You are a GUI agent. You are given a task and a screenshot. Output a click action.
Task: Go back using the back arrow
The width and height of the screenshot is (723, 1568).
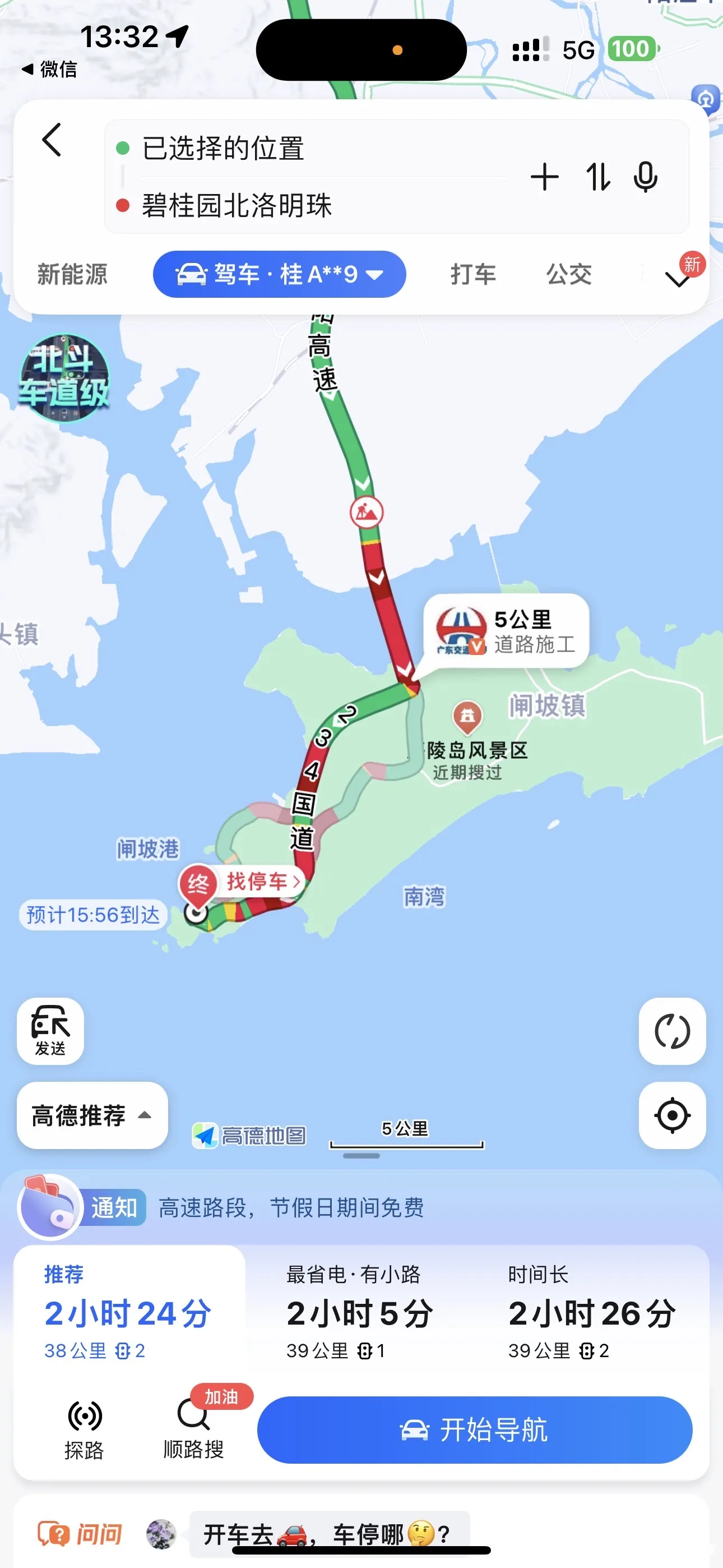click(52, 141)
